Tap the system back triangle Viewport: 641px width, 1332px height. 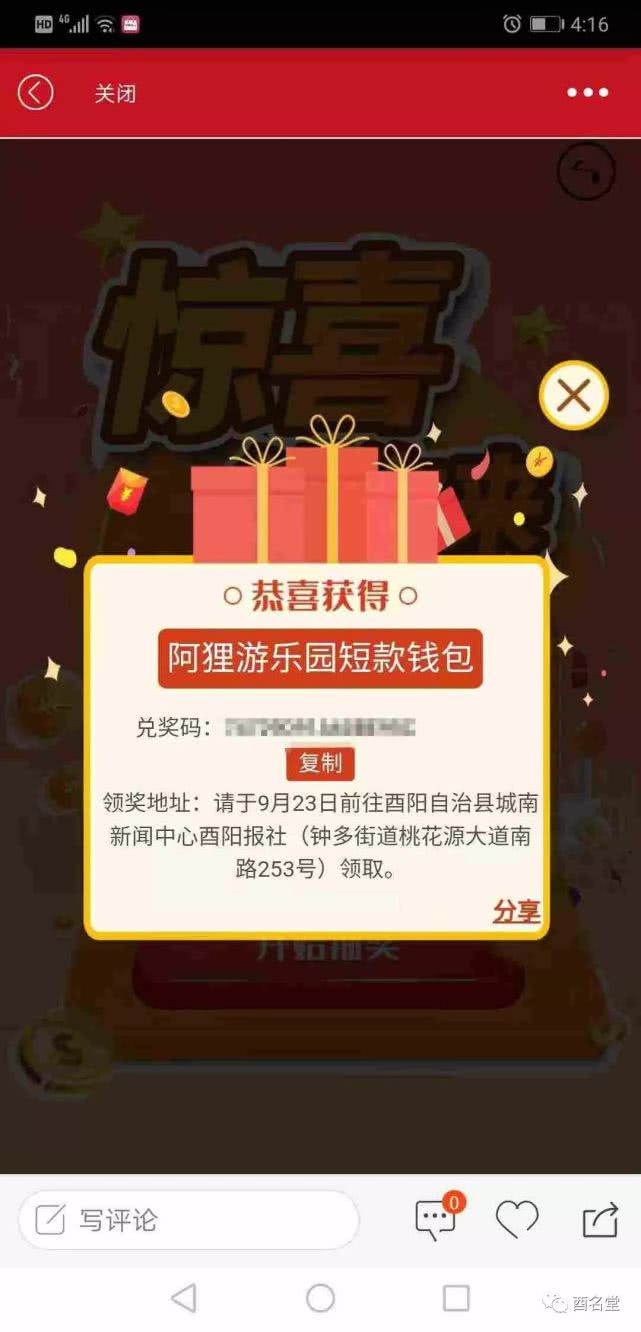[184, 1298]
